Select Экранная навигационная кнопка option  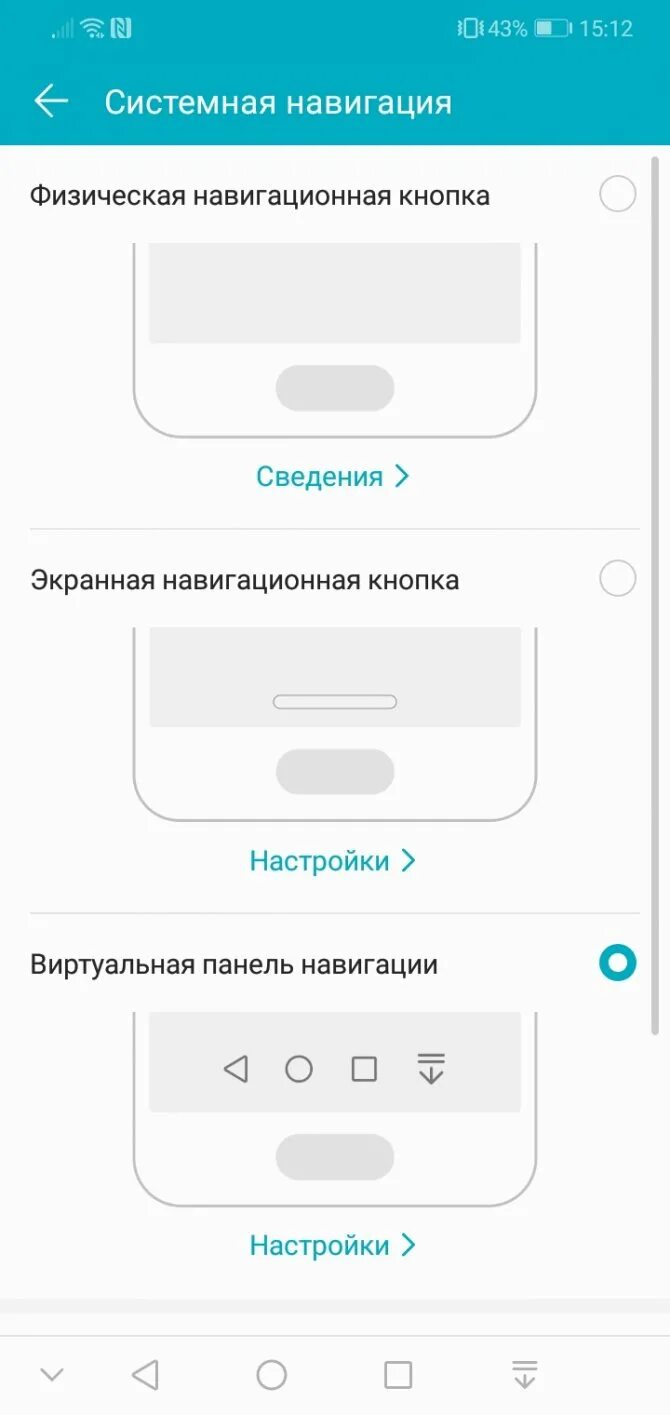pyautogui.click(x=617, y=578)
